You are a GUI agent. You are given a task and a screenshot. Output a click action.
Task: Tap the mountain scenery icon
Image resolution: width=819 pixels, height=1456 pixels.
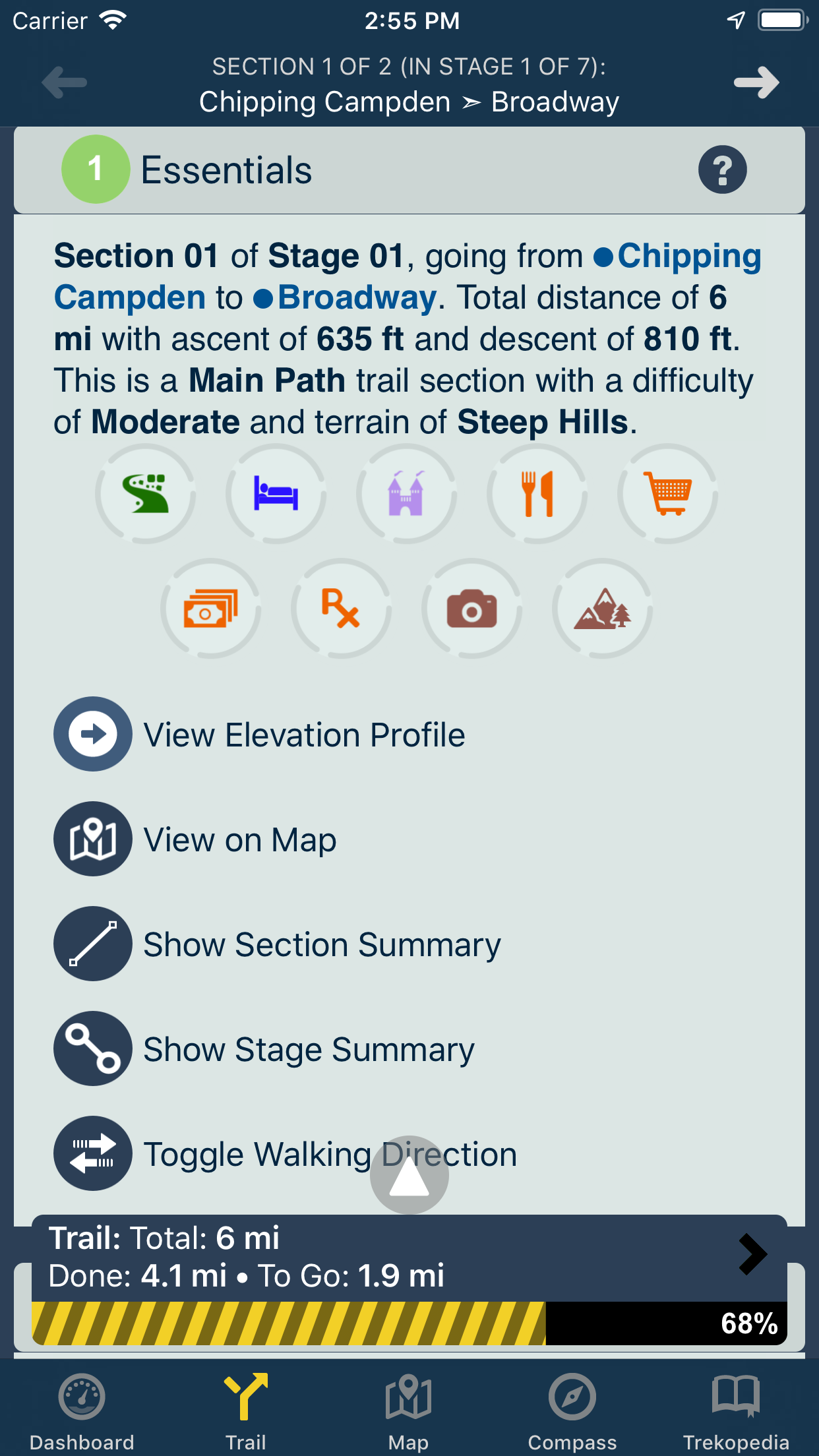point(602,609)
